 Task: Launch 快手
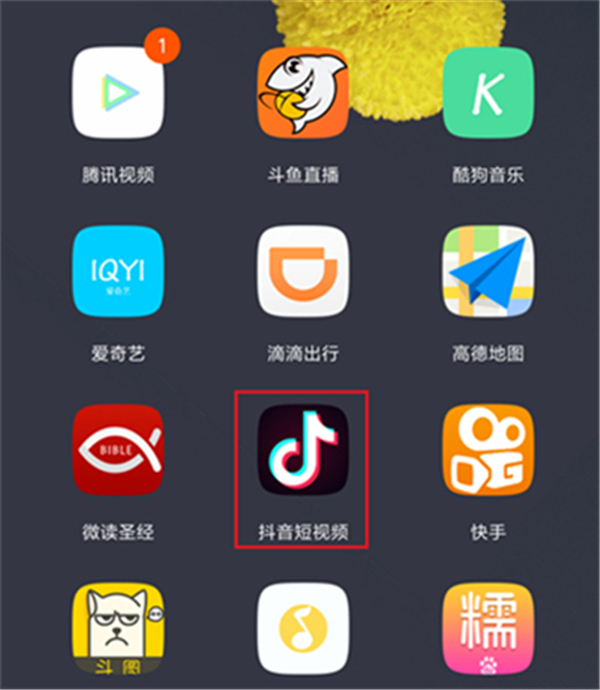click(x=488, y=451)
